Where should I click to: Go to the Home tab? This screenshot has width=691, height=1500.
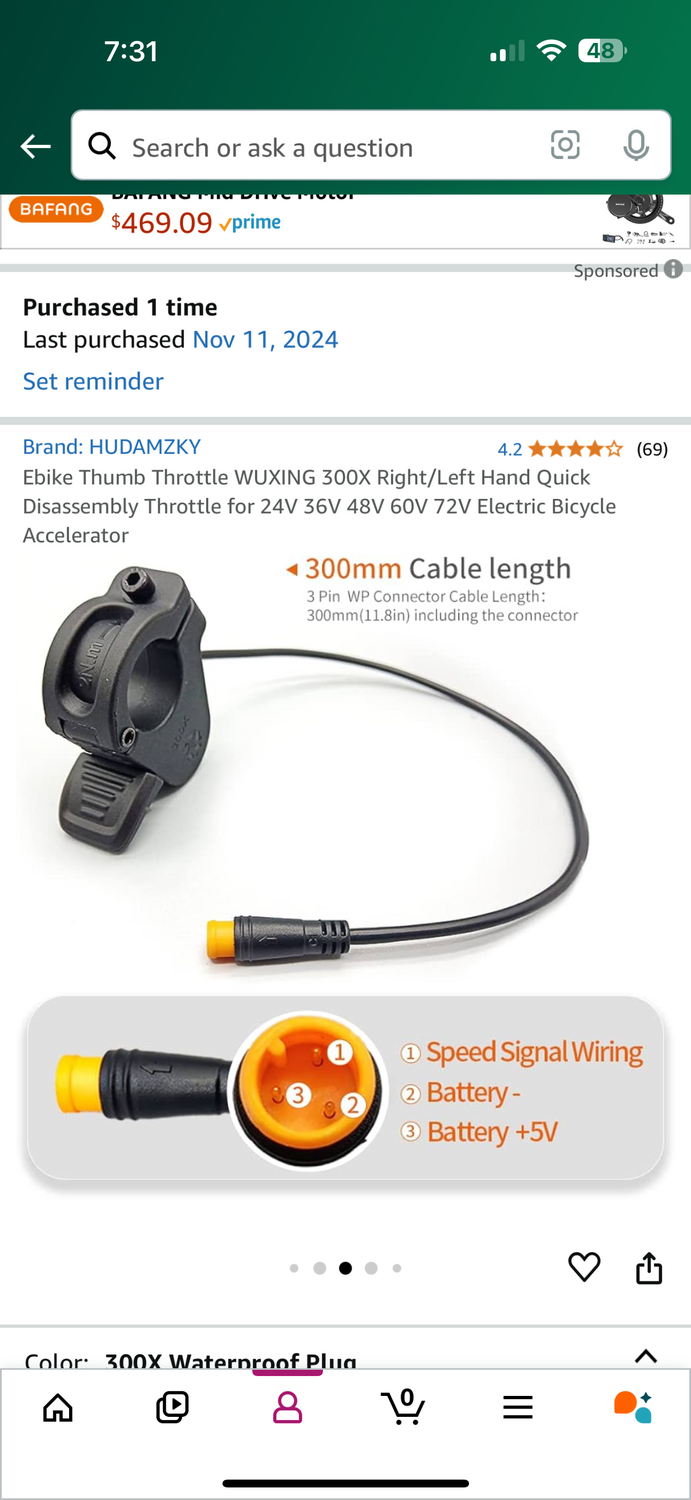[58, 1408]
